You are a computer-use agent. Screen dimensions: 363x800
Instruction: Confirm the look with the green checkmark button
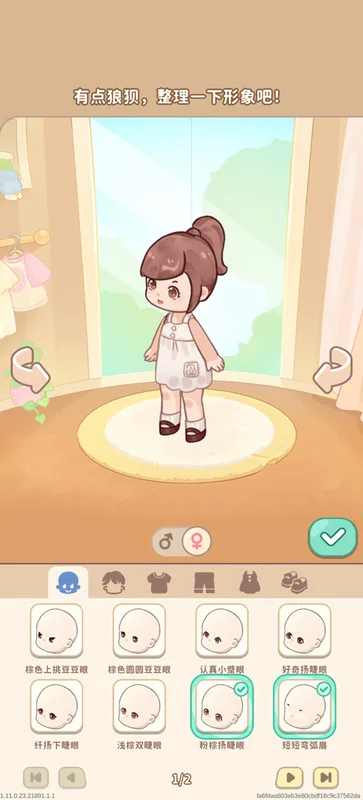[x=332, y=537]
